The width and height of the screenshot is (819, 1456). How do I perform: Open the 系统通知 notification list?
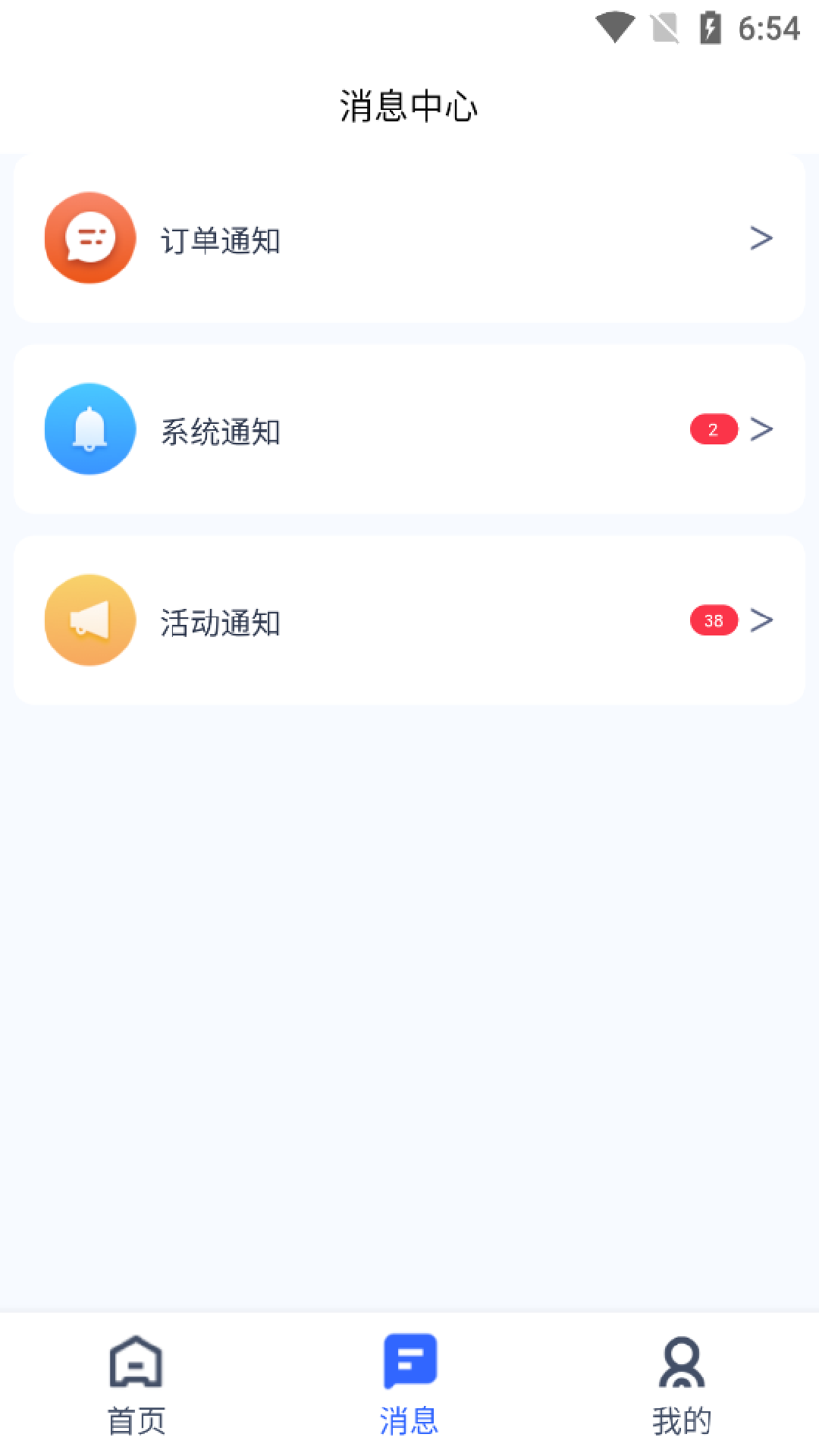pyautogui.click(x=221, y=429)
